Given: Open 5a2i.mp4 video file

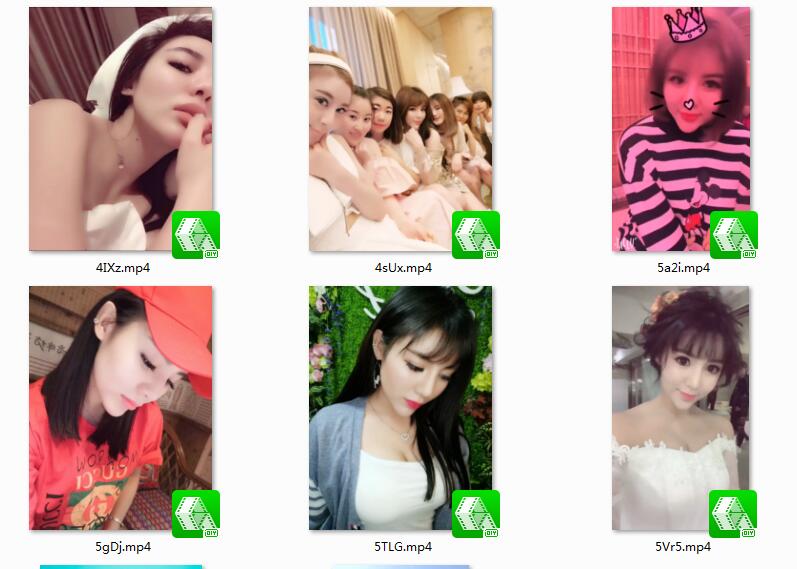Looking at the screenshot, I should (x=680, y=128).
